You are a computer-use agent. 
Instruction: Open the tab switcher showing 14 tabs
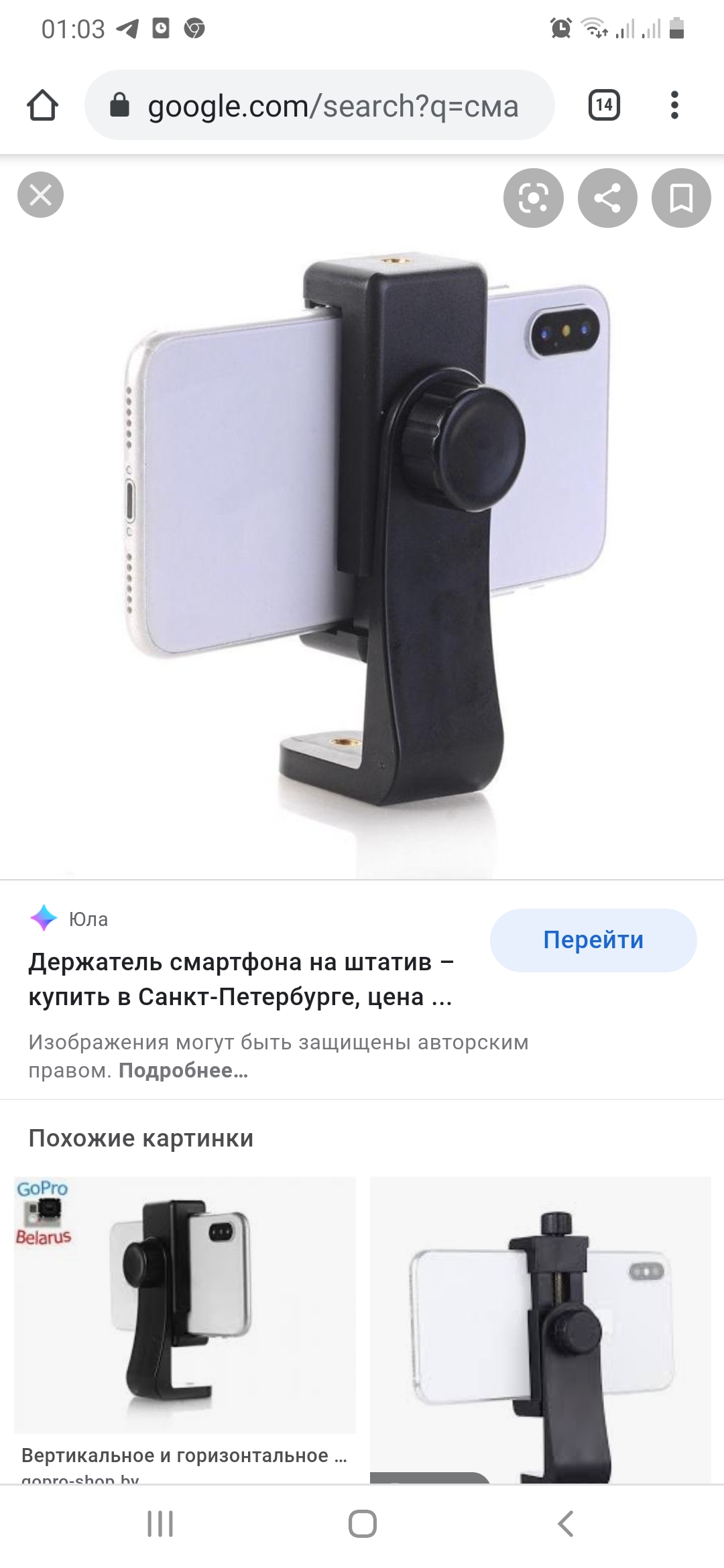click(604, 105)
